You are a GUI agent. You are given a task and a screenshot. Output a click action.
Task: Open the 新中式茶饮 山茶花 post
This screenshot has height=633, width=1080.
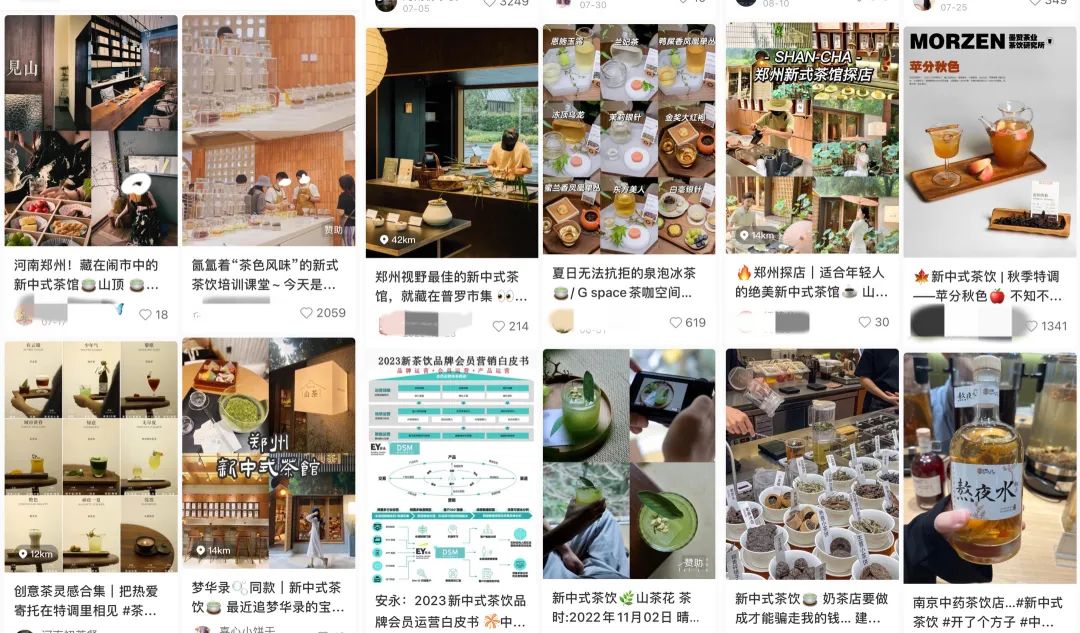(x=628, y=463)
